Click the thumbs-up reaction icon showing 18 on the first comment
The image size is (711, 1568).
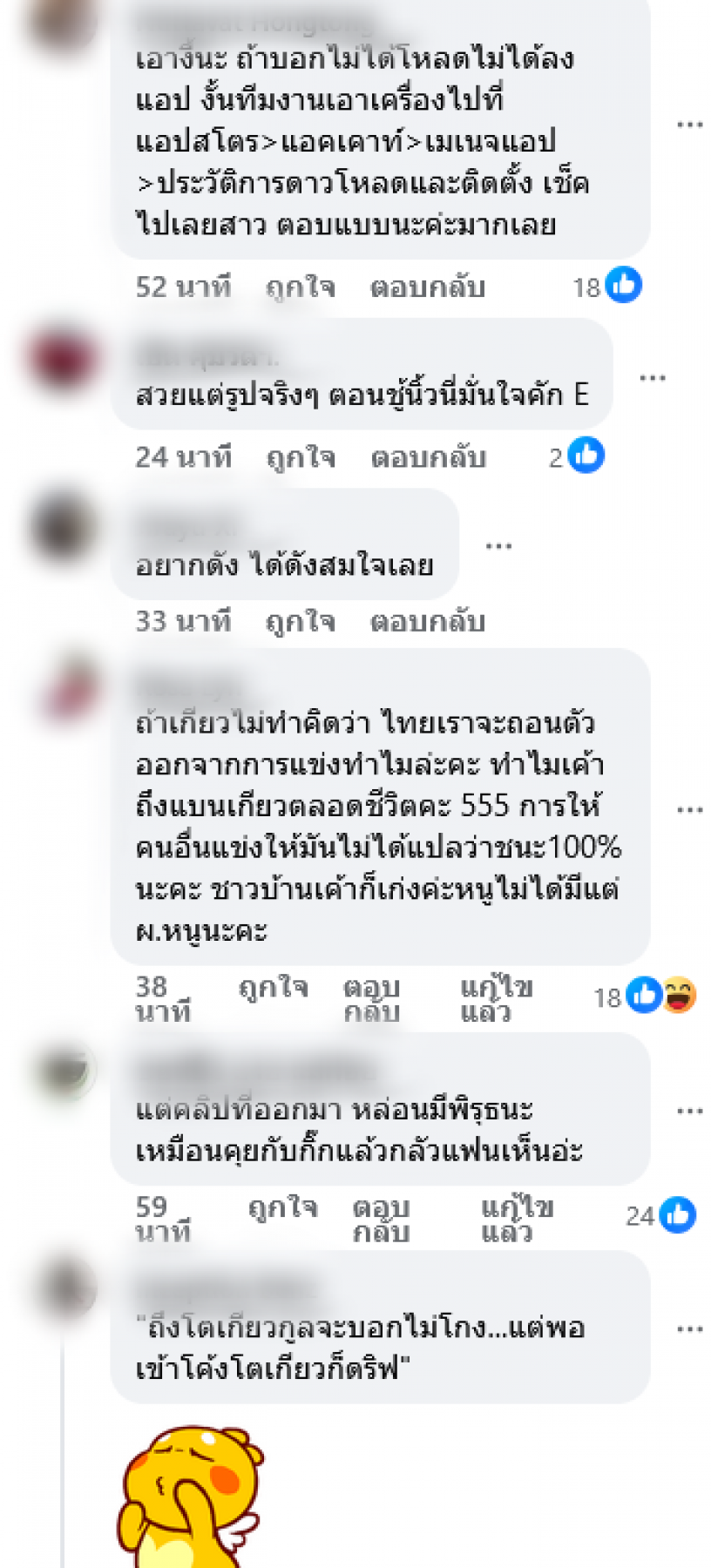[x=623, y=283]
